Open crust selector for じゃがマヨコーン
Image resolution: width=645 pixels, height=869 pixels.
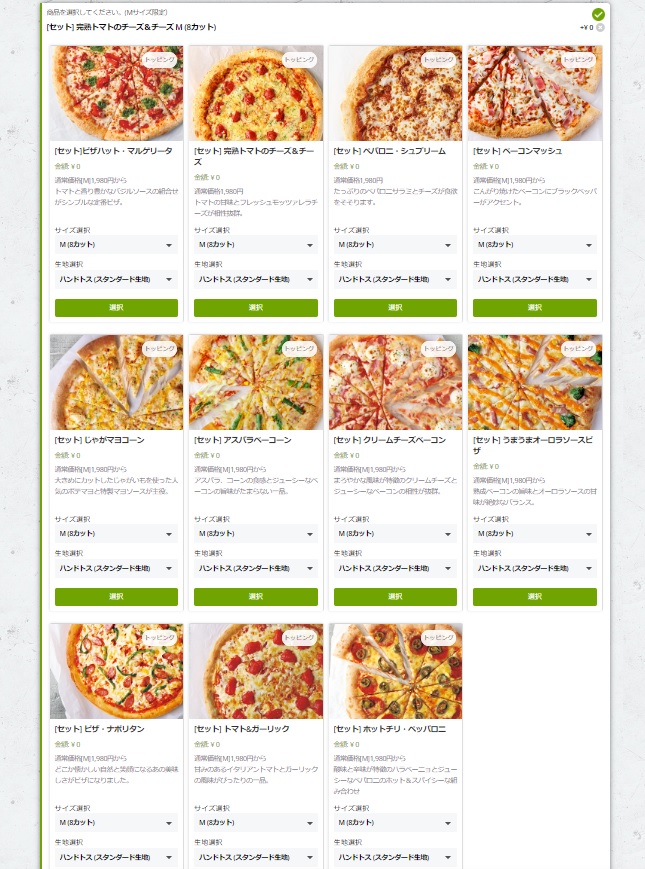pos(116,569)
